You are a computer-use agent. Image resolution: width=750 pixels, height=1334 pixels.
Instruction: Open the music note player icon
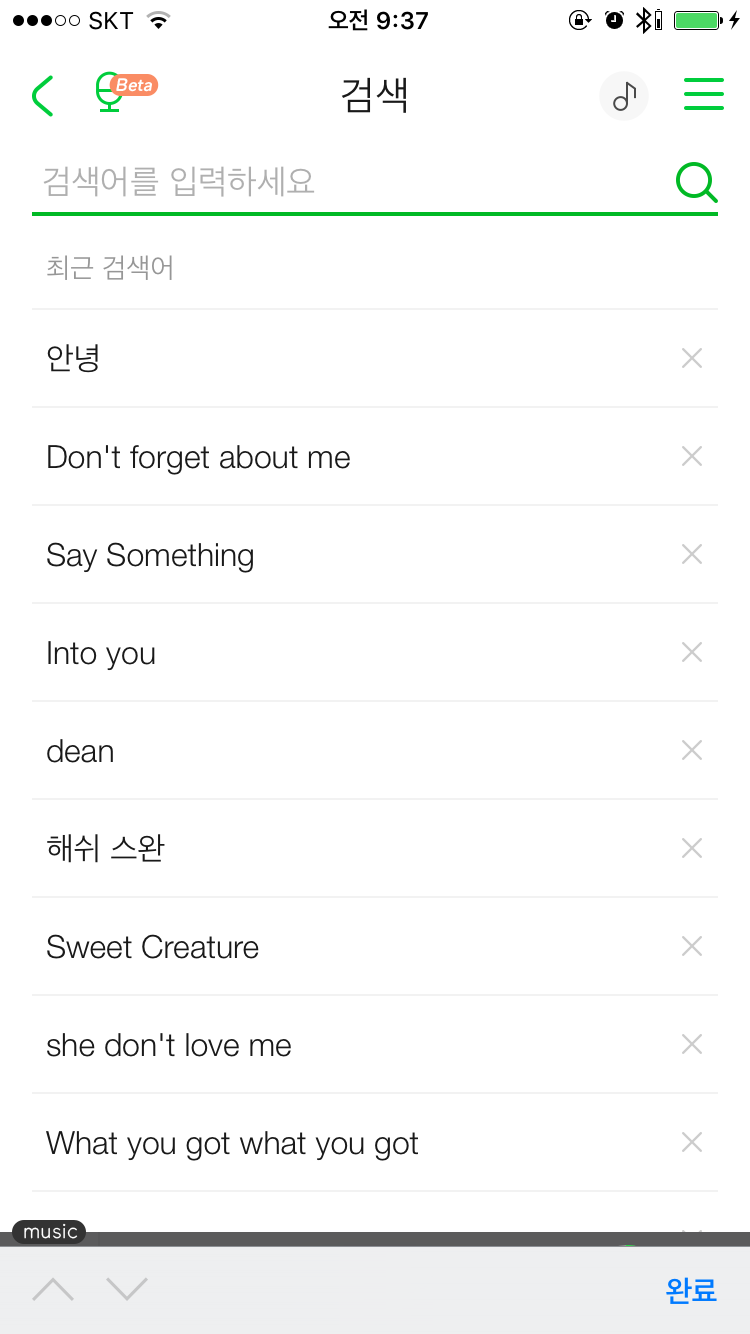tap(624, 96)
